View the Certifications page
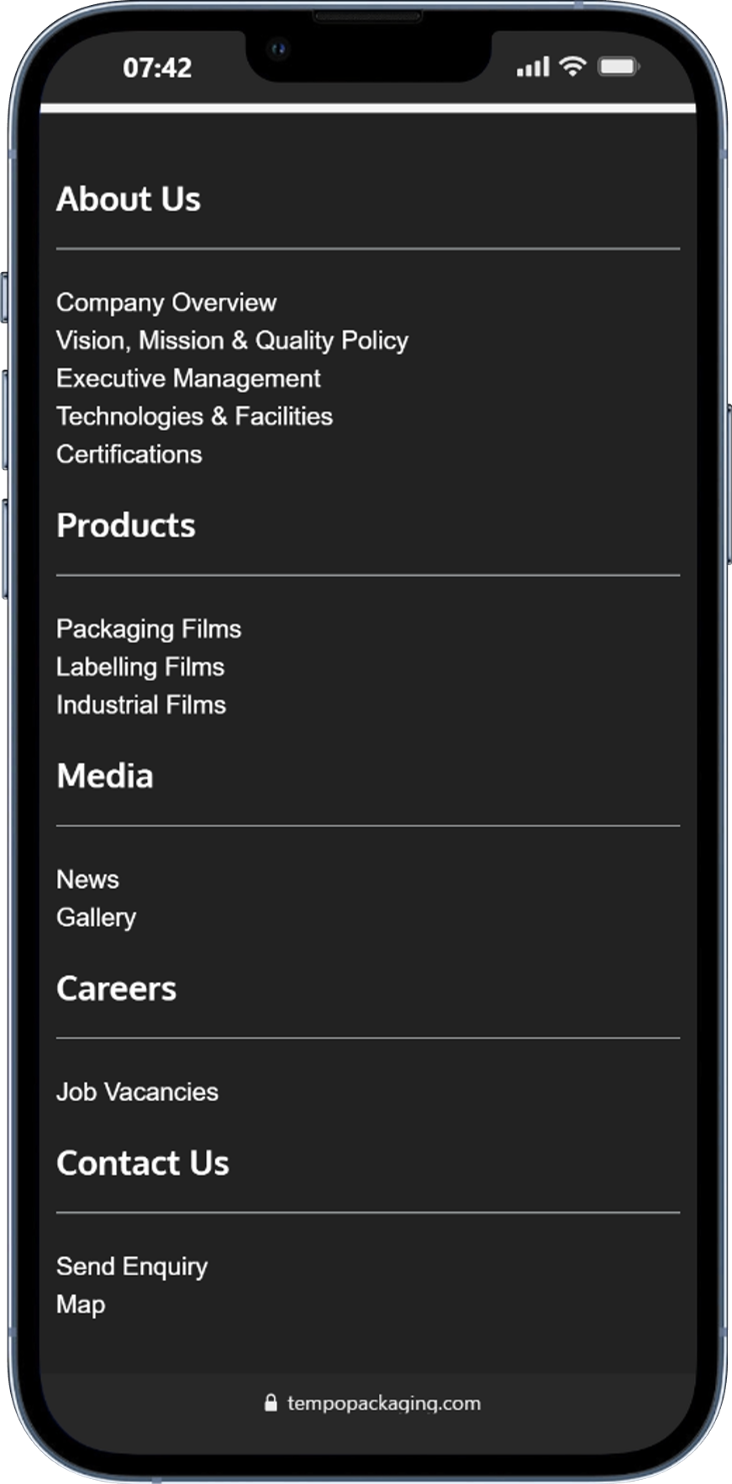Screen dimensions: 732x1484 pos(129,454)
